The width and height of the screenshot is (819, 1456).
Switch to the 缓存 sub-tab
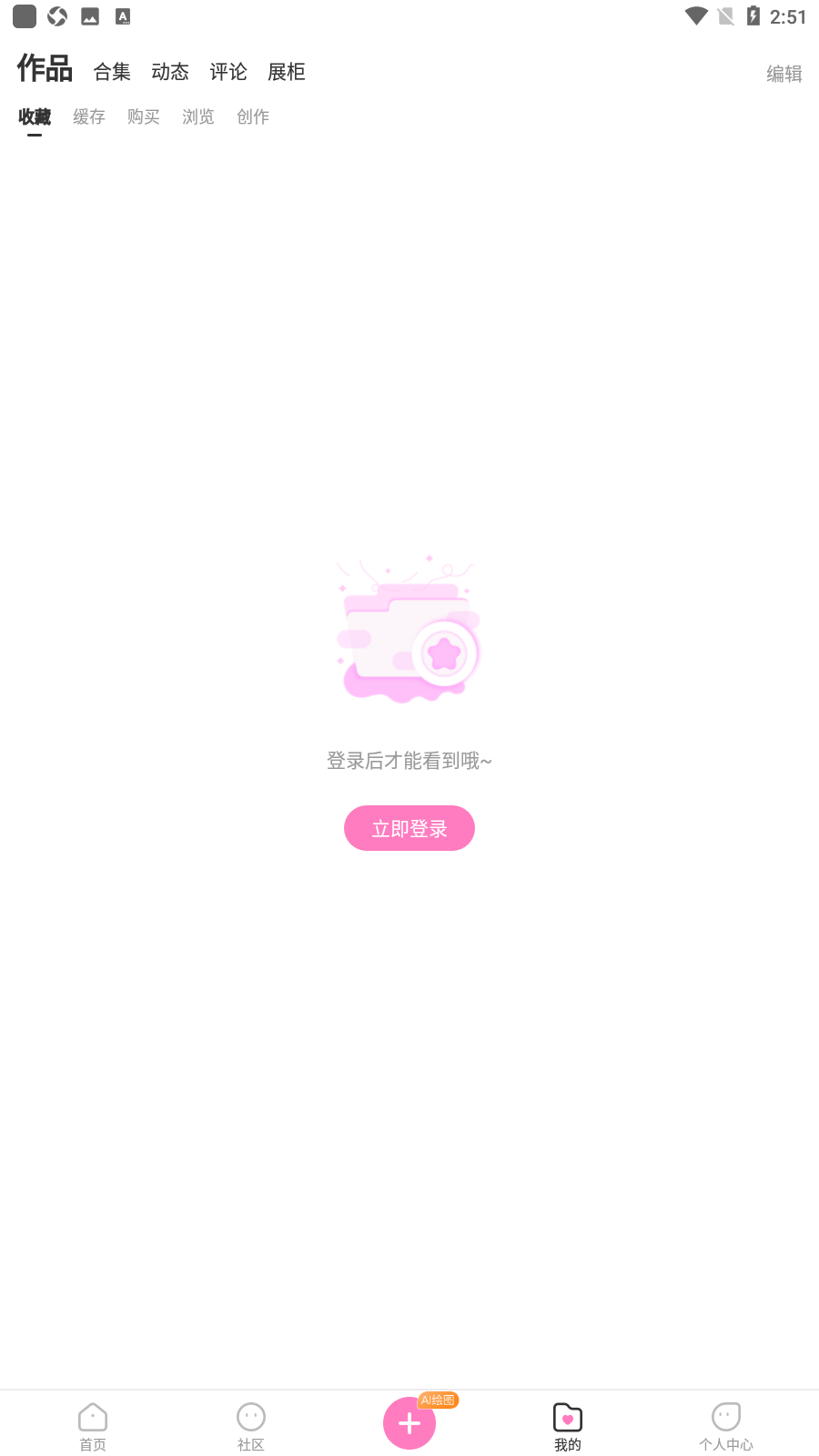pyautogui.click(x=89, y=116)
